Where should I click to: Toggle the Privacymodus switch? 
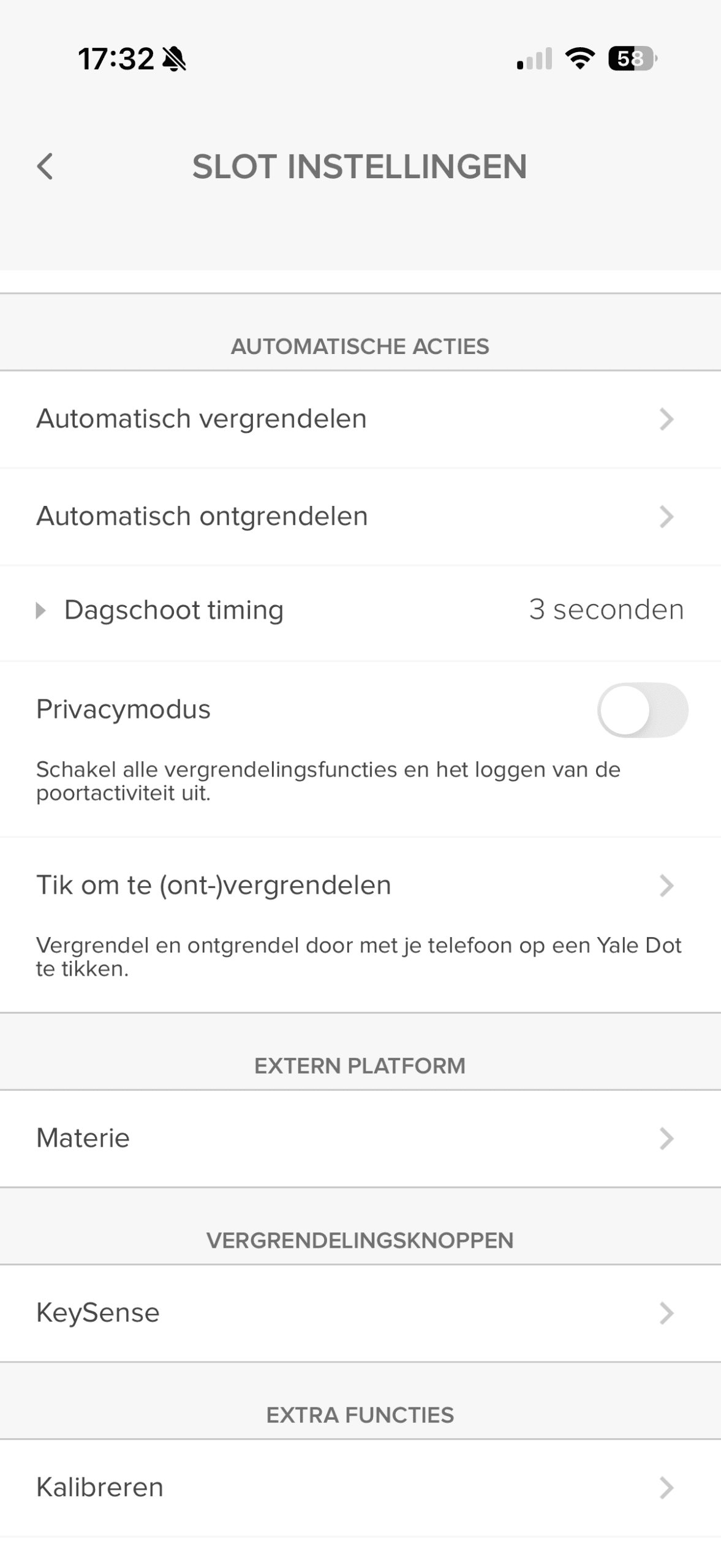pos(642,710)
